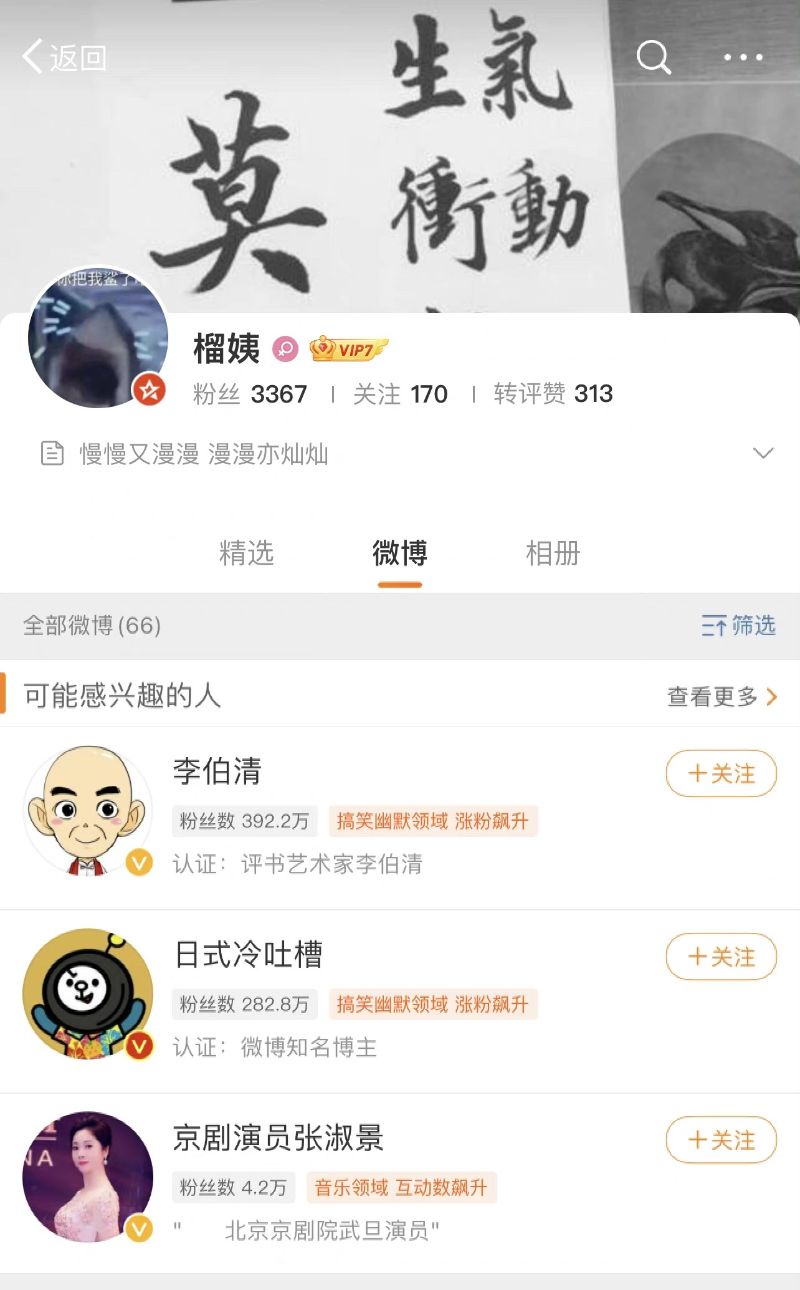Image resolution: width=800 pixels, height=1290 pixels.
Task: Follow 日式冷吐槽
Action: (721, 957)
